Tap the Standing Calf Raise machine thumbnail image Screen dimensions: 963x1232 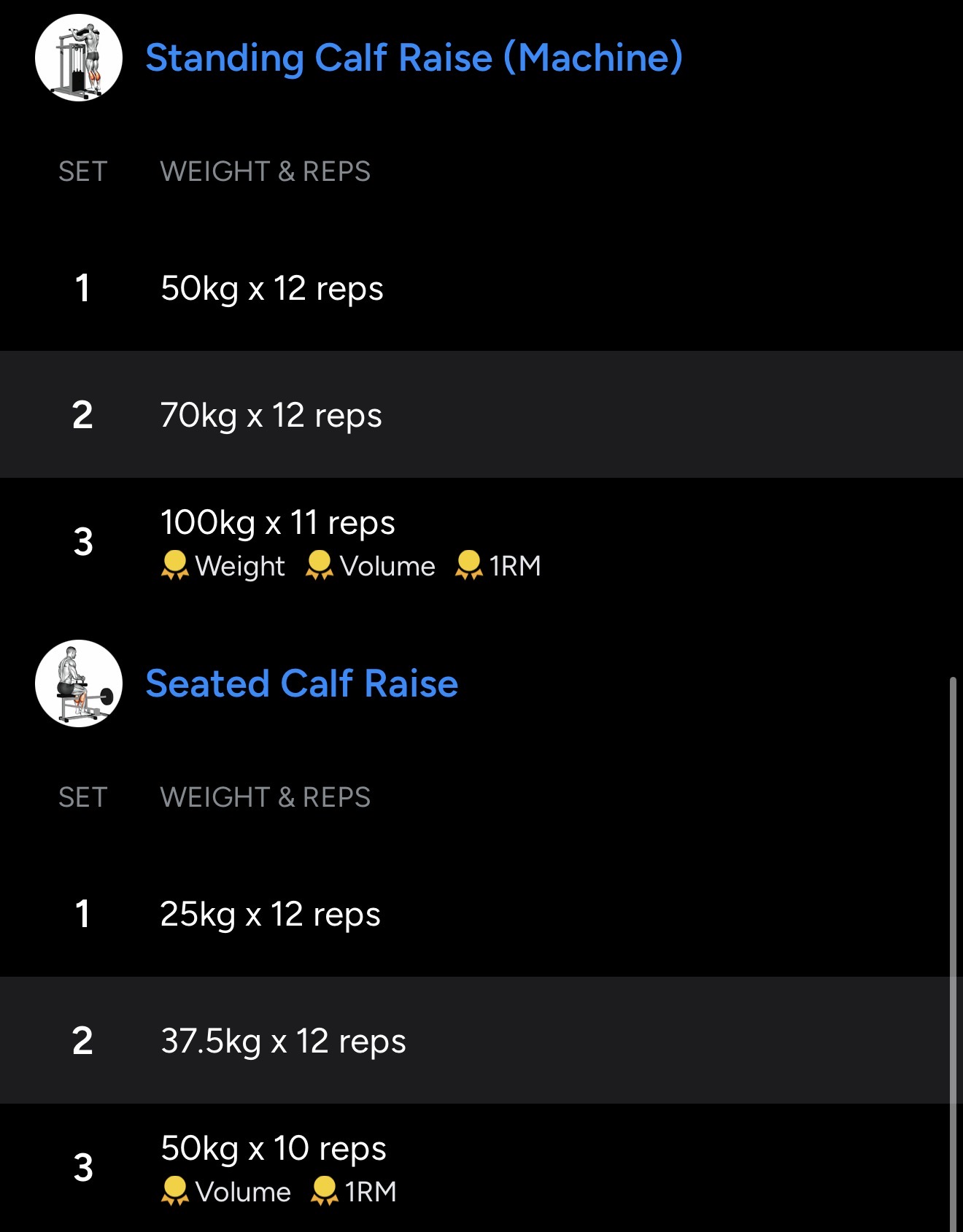pos(79,58)
